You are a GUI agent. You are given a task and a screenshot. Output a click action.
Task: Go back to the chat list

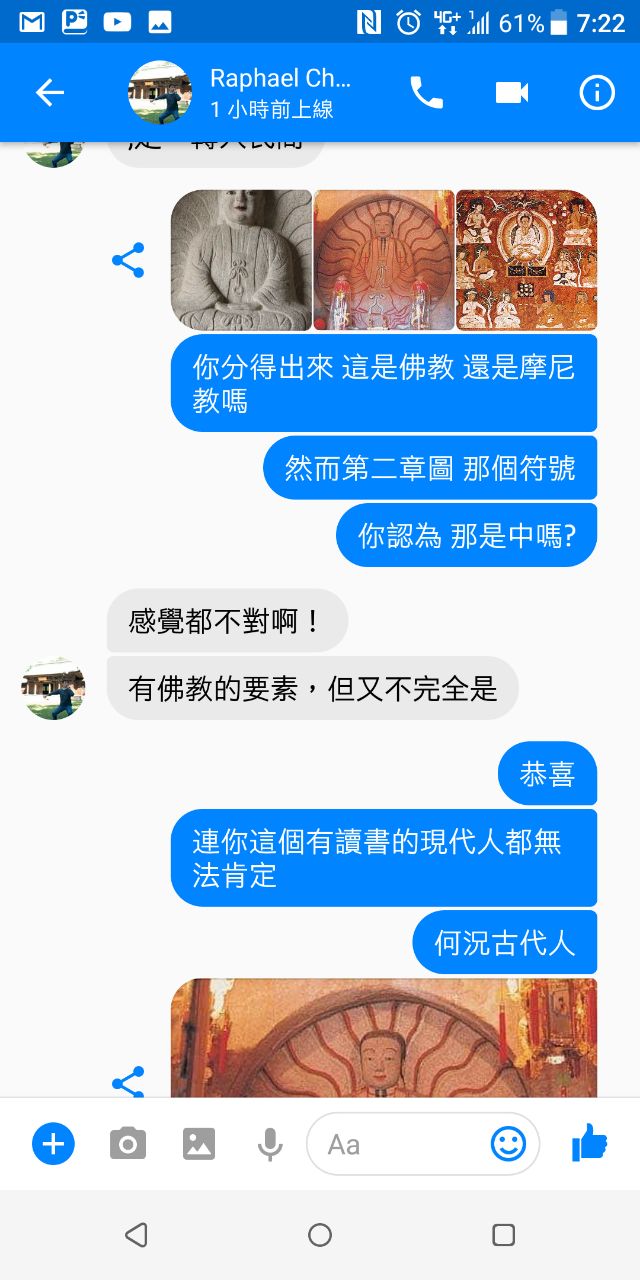[x=49, y=93]
